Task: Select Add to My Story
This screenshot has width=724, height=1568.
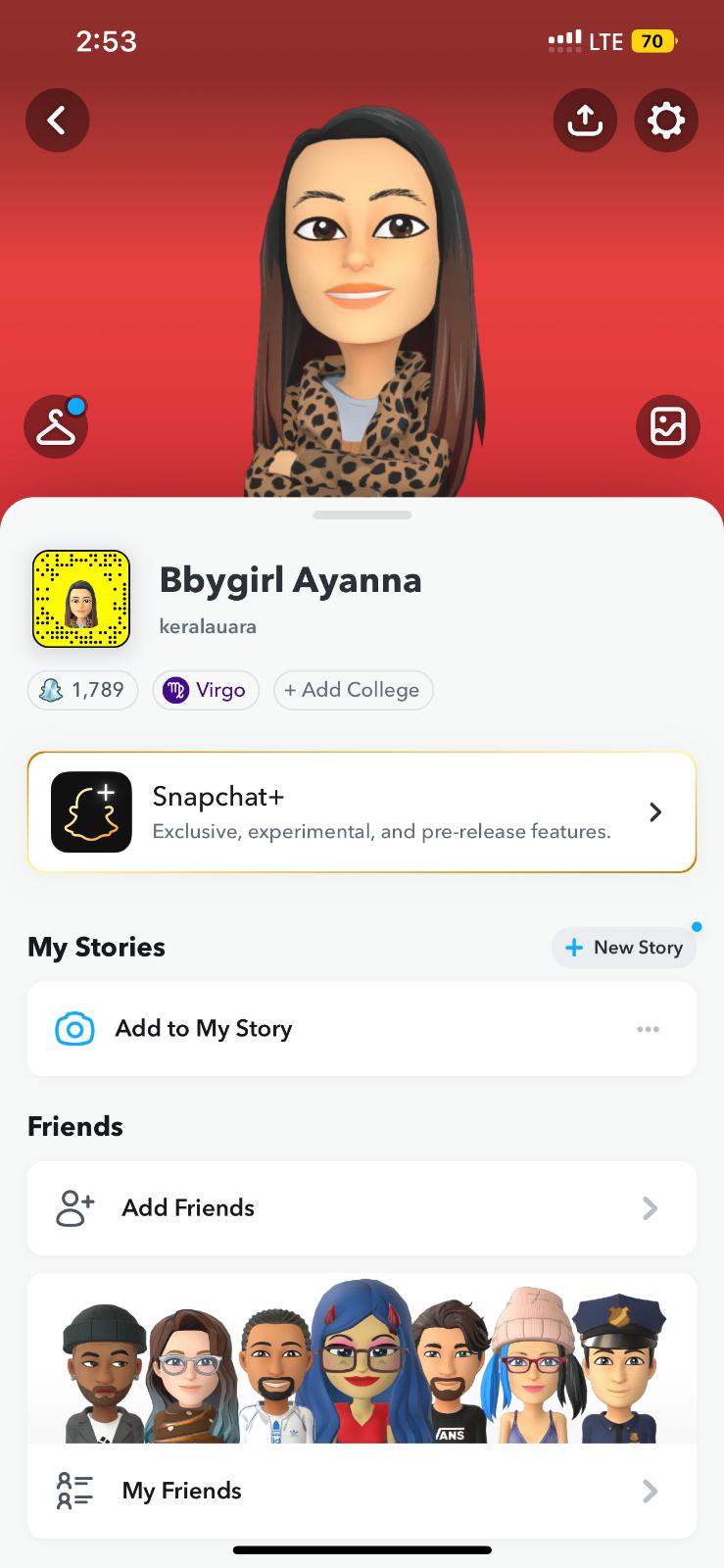Action: pyautogui.click(x=204, y=1029)
